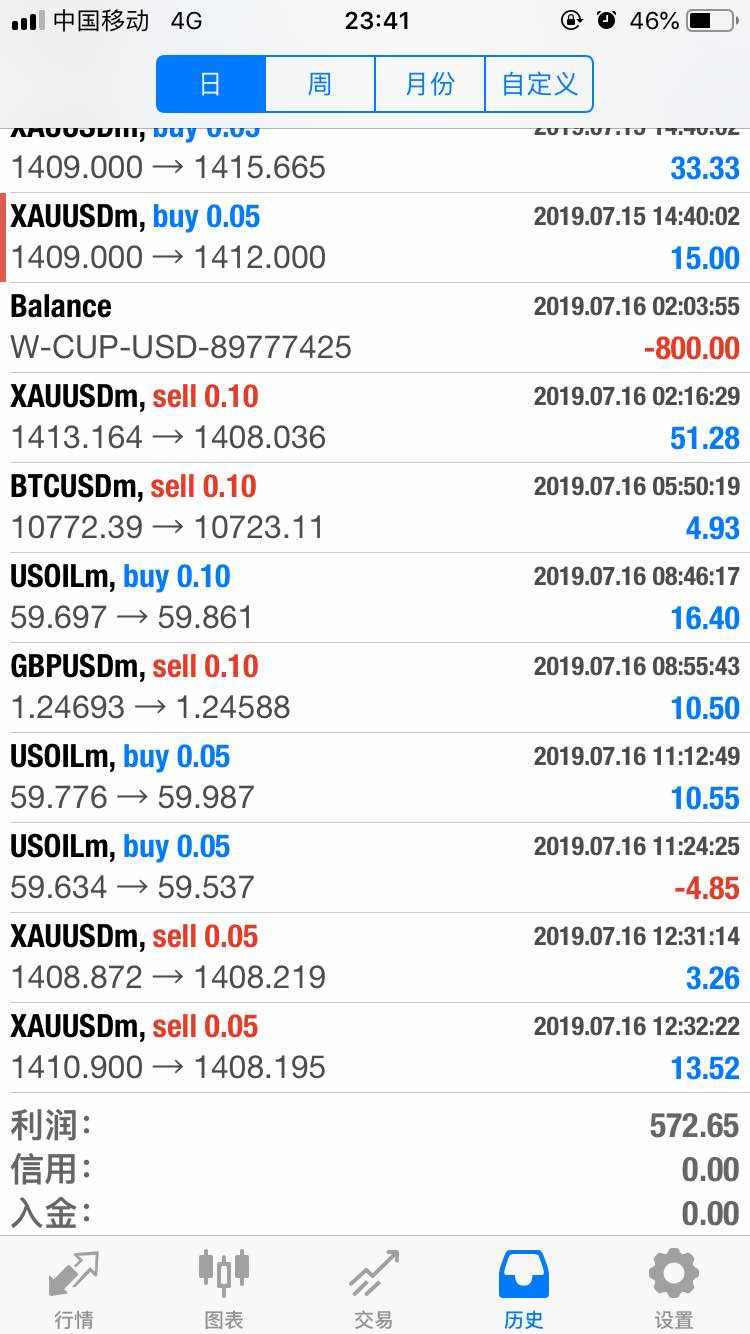Open the 设置 settings tab
750x1334 pixels.
(x=674, y=1288)
